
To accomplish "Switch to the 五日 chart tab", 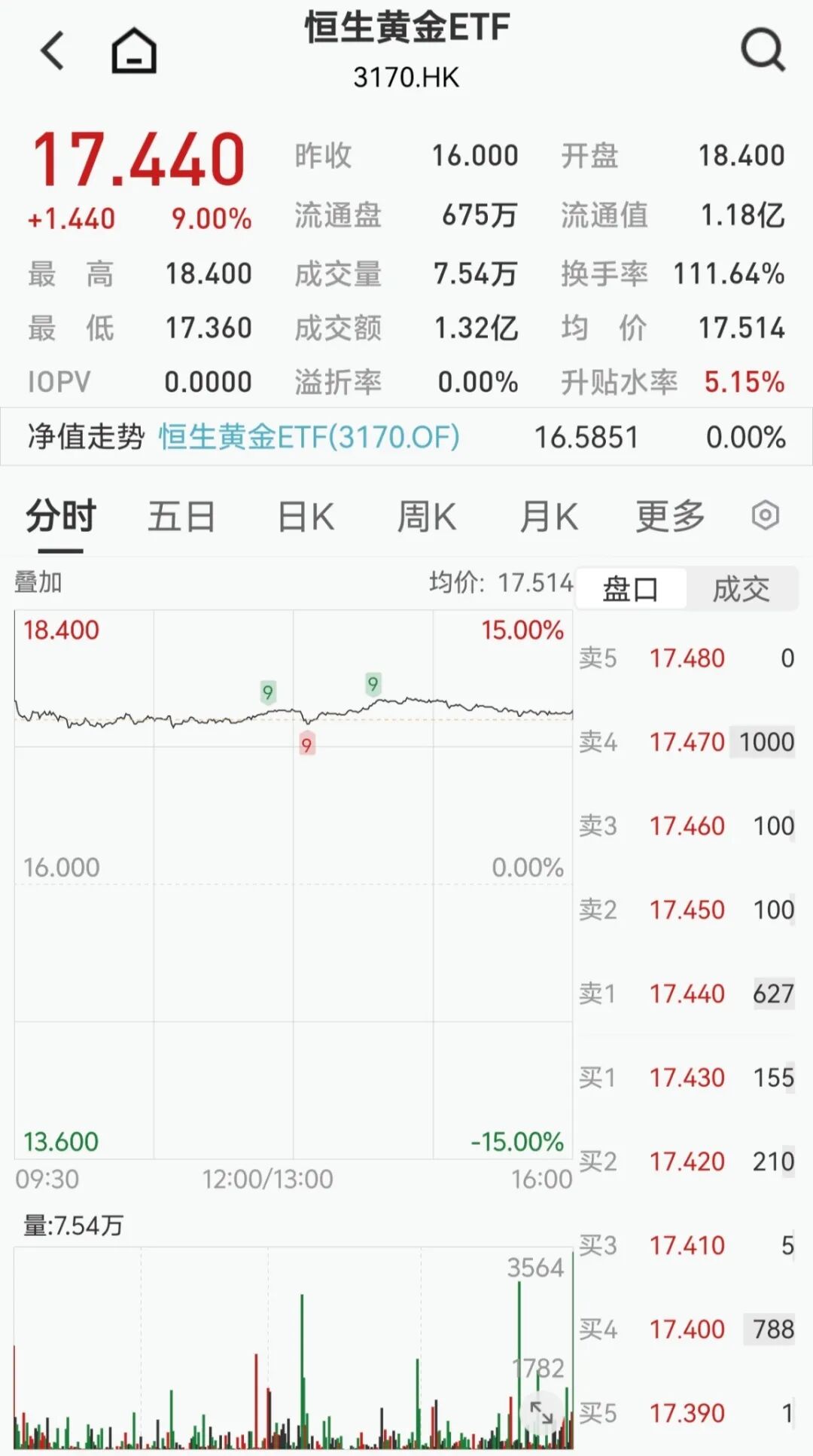I will coord(181,517).
